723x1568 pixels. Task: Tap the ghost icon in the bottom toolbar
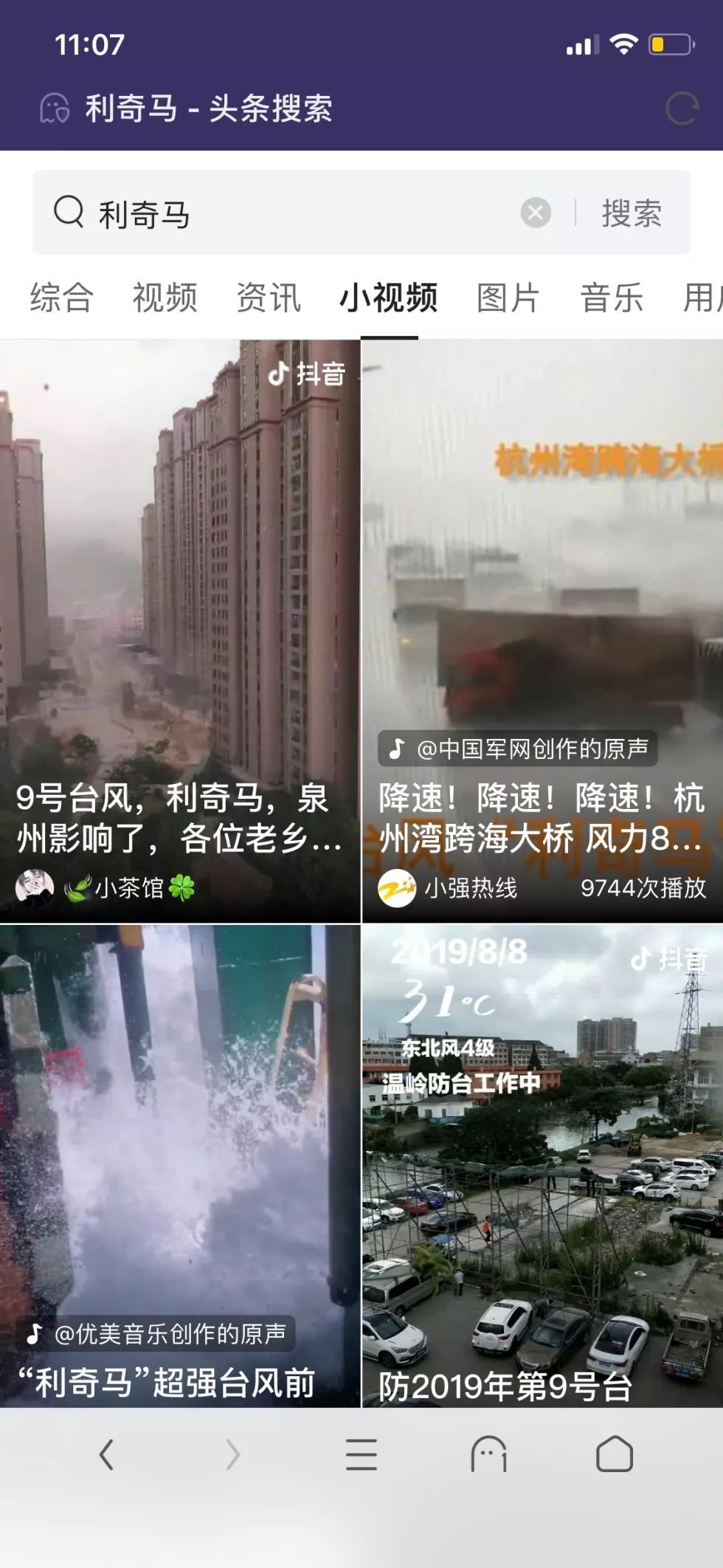(488, 1455)
